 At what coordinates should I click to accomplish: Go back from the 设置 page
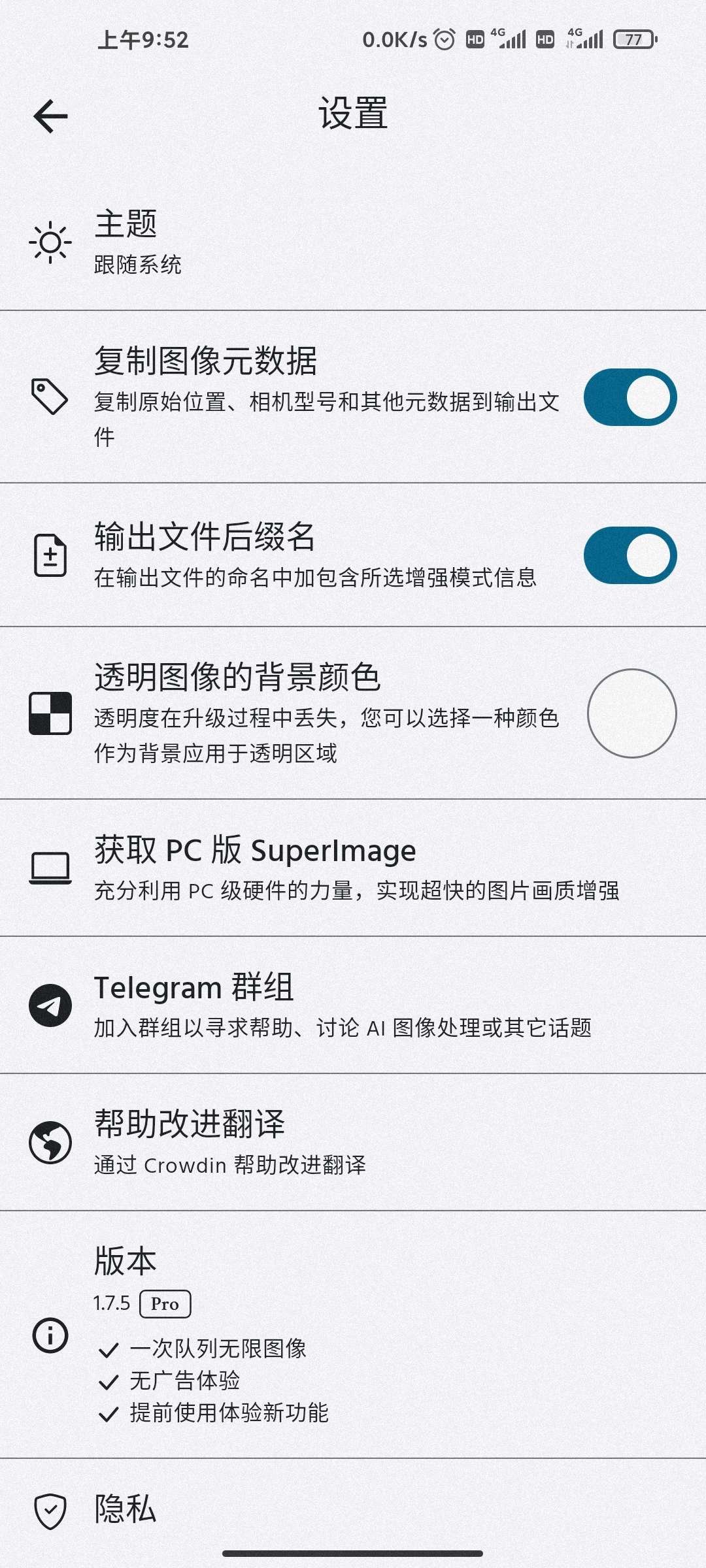(x=50, y=117)
